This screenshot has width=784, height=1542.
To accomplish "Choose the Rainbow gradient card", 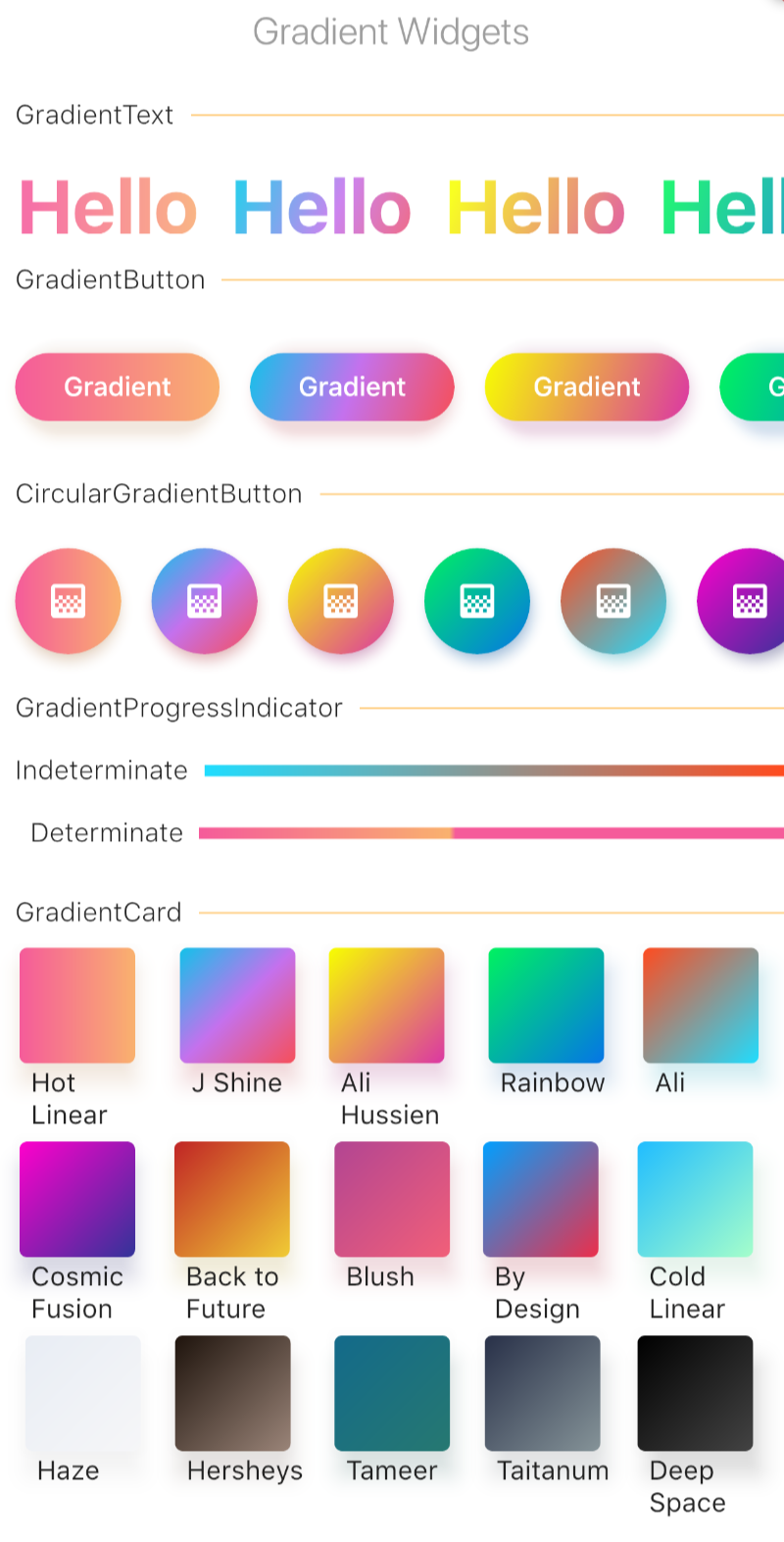I will 547,1006.
